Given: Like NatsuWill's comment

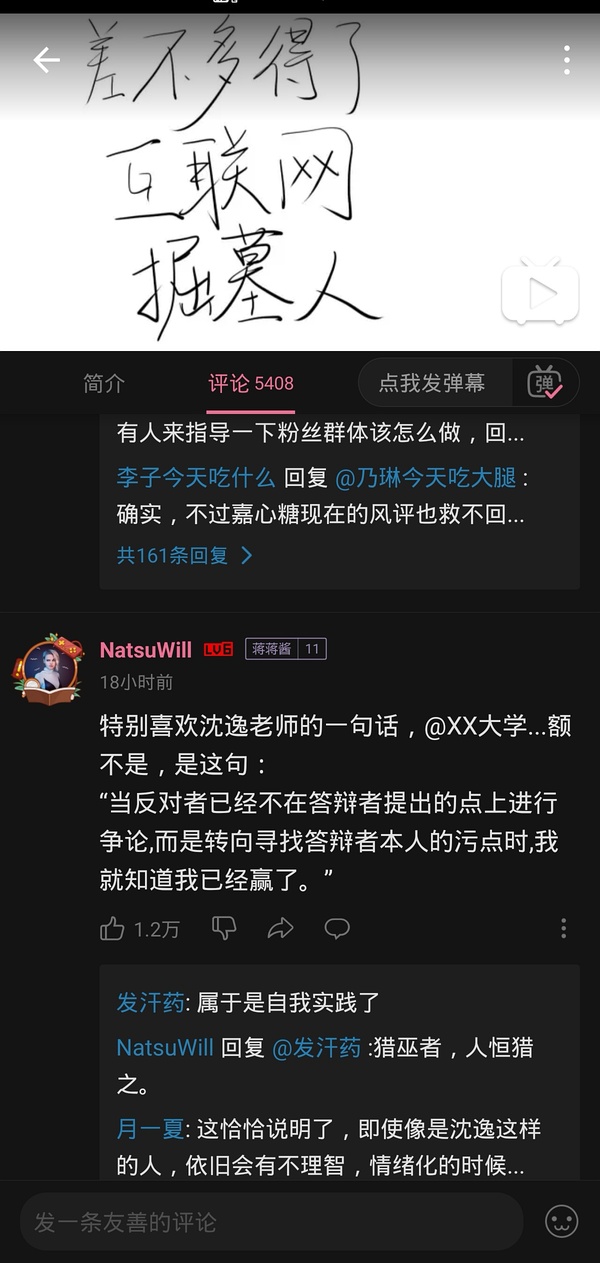Looking at the screenshot, I should 113,929.
